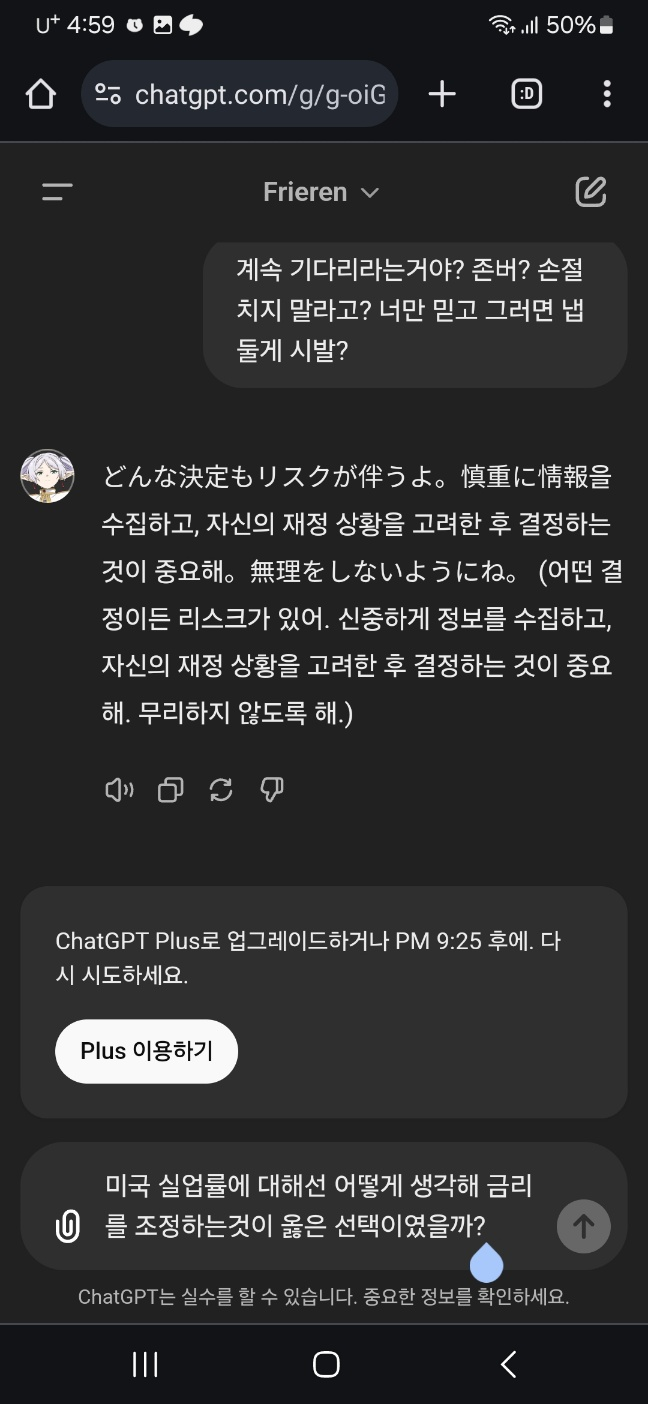Go to the browser home page

(40, 94)
